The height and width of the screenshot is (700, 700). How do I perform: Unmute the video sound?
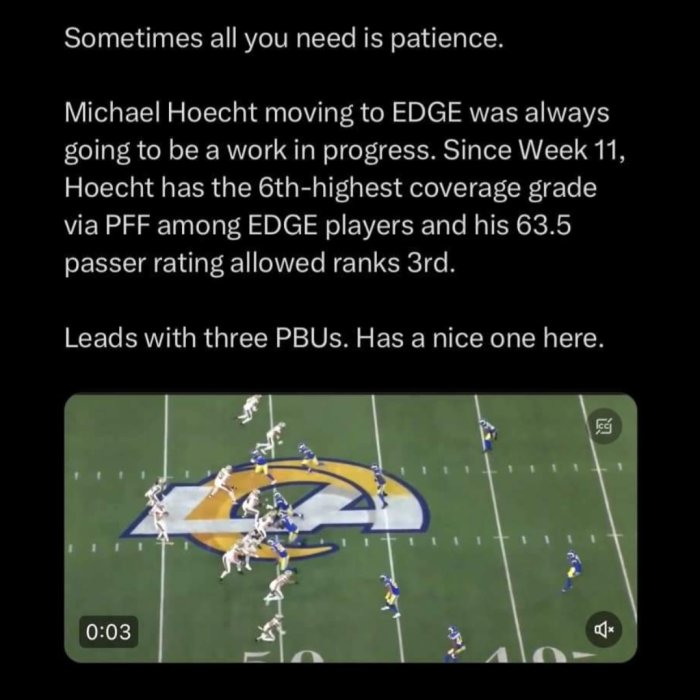tap(603, 630)
